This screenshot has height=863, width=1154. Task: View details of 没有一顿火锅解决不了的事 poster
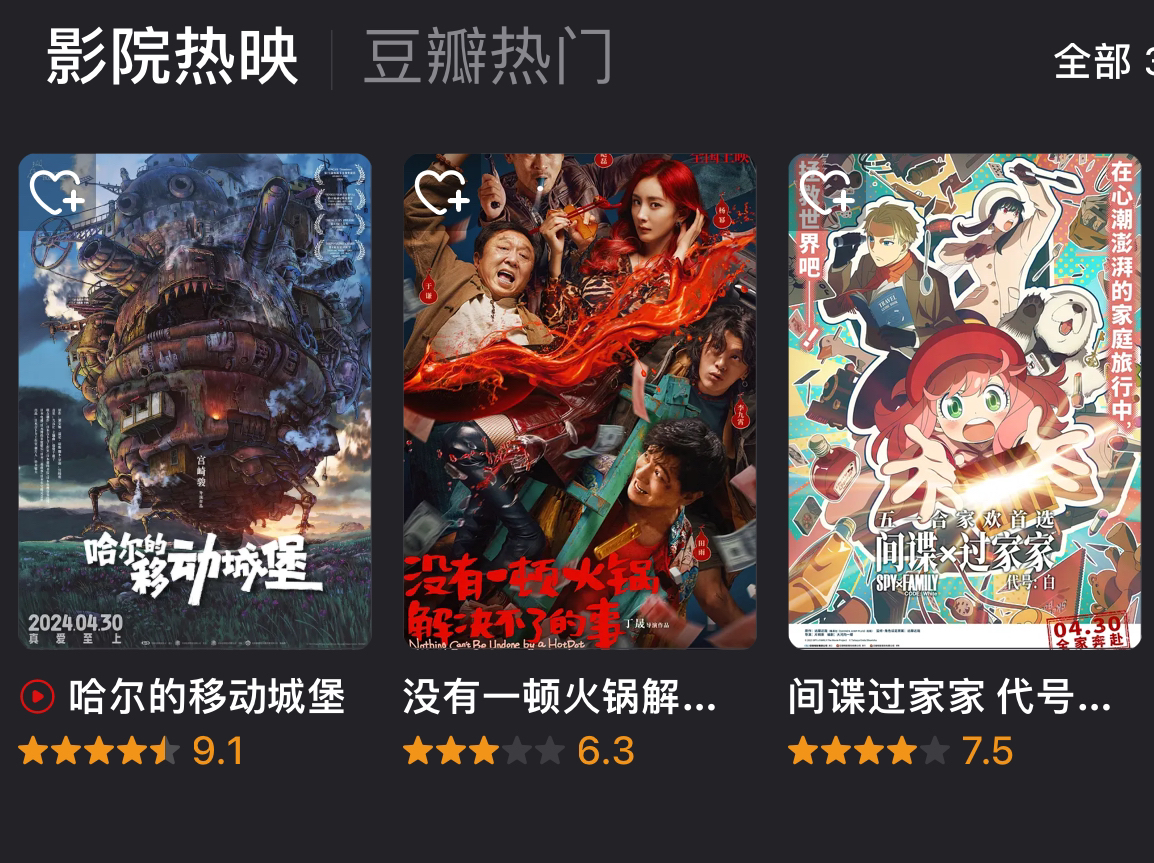pyautogui.click(x=580, y=420)
